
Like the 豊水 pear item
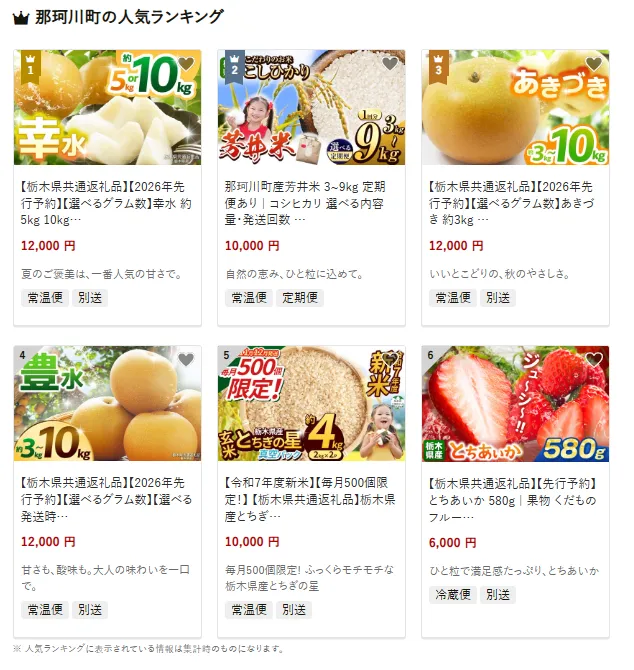186,360
